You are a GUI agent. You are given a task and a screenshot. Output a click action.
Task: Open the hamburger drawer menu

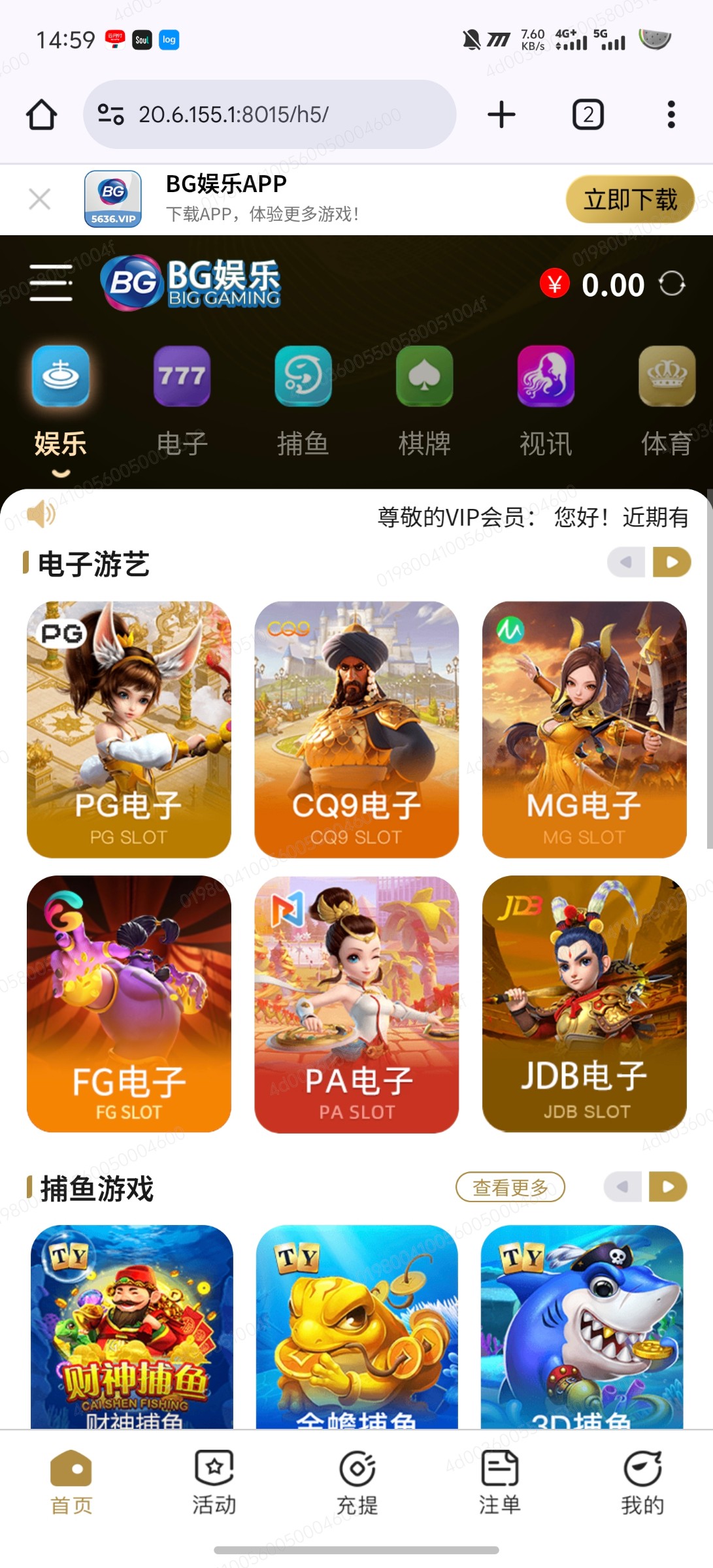click(x=51, y=283)
